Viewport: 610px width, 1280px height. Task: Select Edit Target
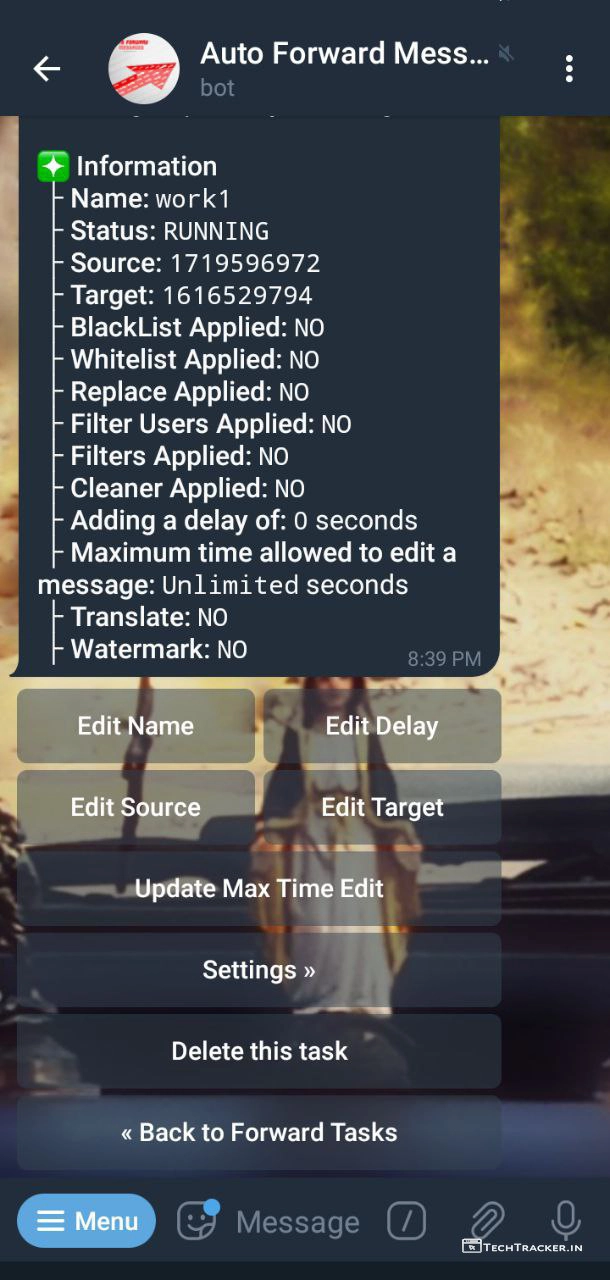(382, 807)
